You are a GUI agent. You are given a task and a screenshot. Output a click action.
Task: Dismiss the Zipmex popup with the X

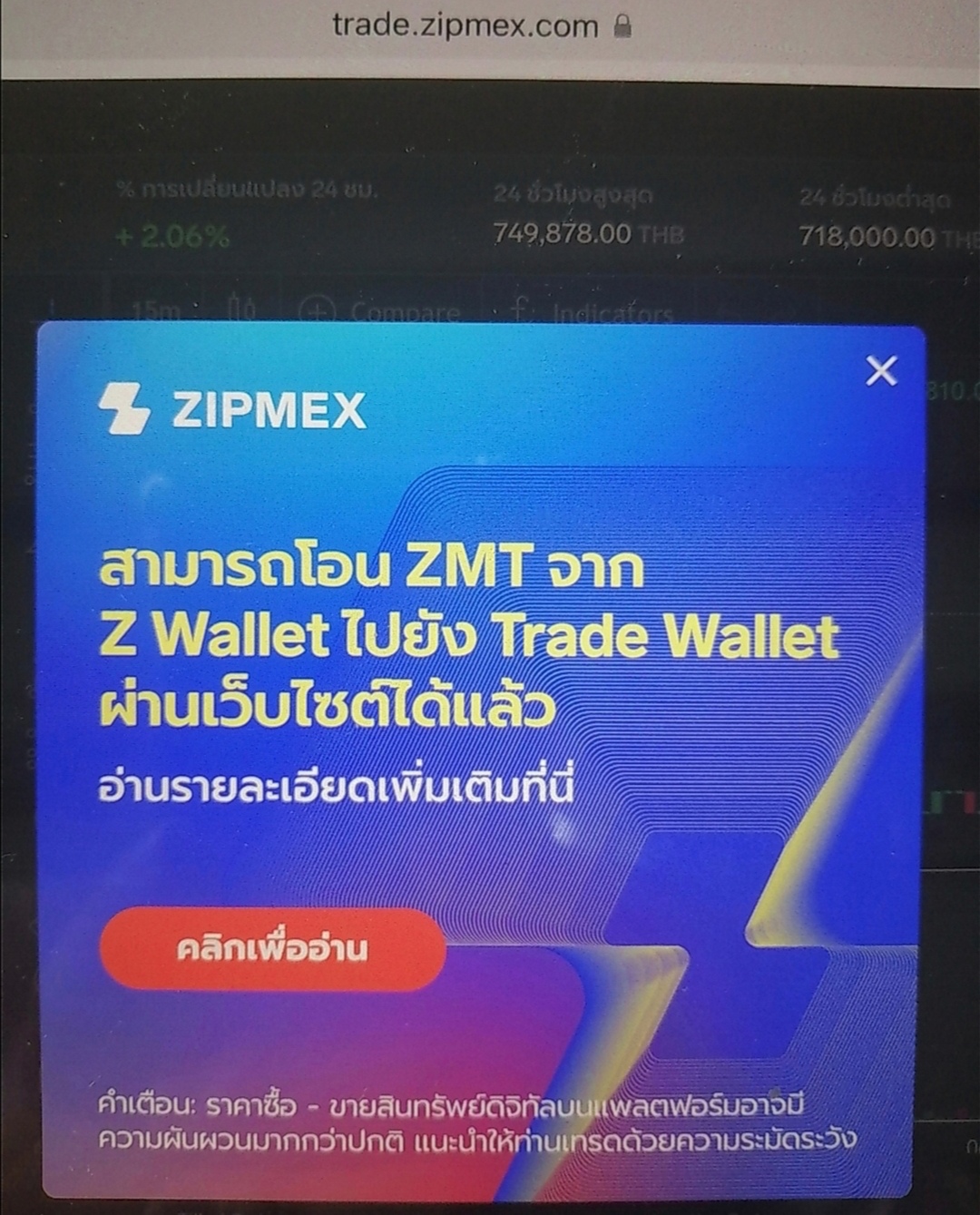click(881, 371)
